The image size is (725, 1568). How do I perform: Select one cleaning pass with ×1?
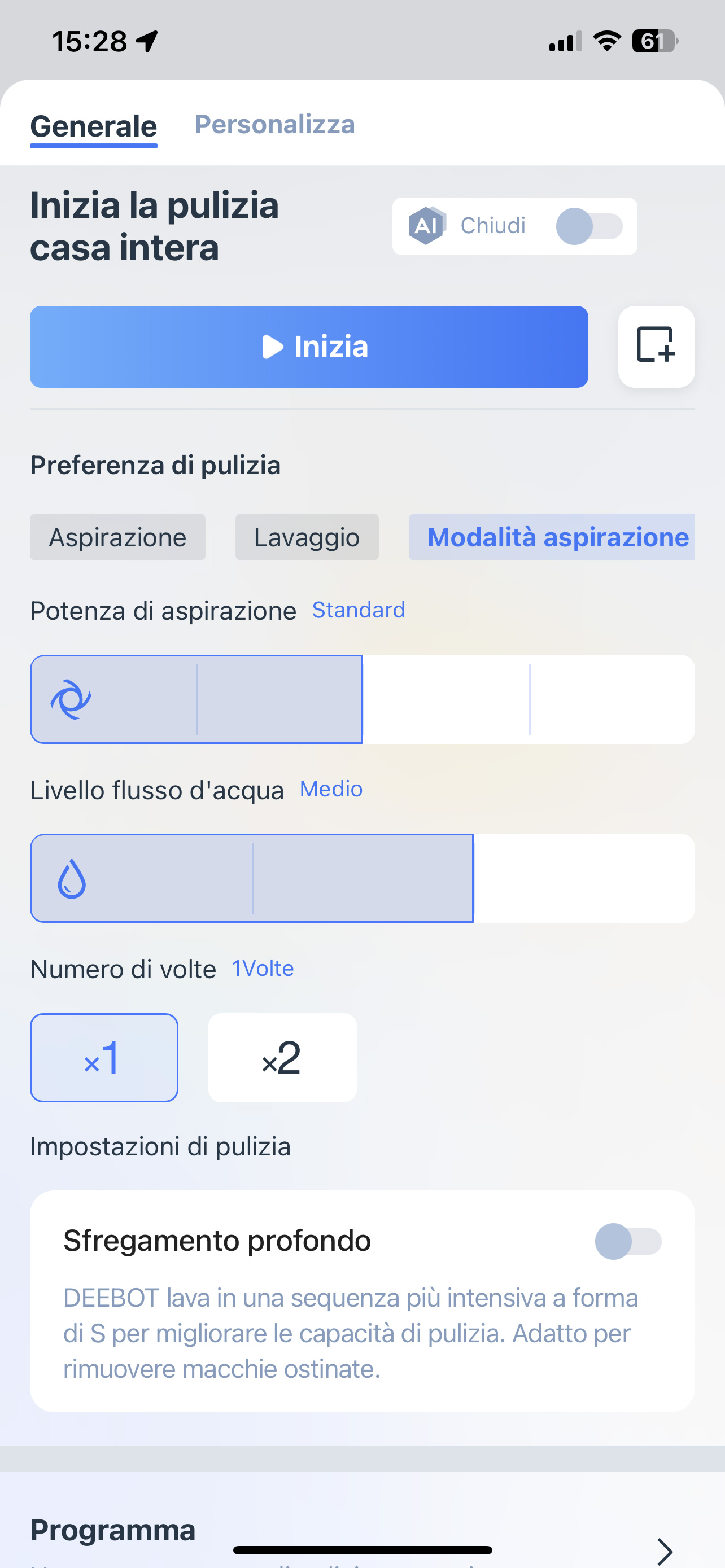tap(104, 1058)
